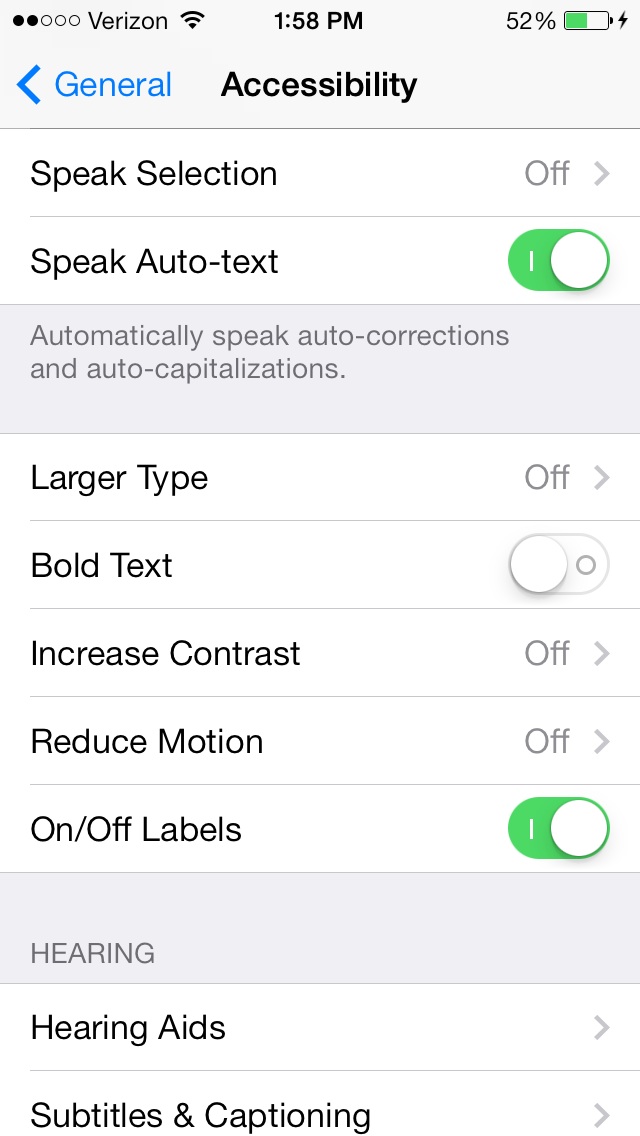
Task: Open Subtitles & Captioning settings
Action: (320, 1103)
